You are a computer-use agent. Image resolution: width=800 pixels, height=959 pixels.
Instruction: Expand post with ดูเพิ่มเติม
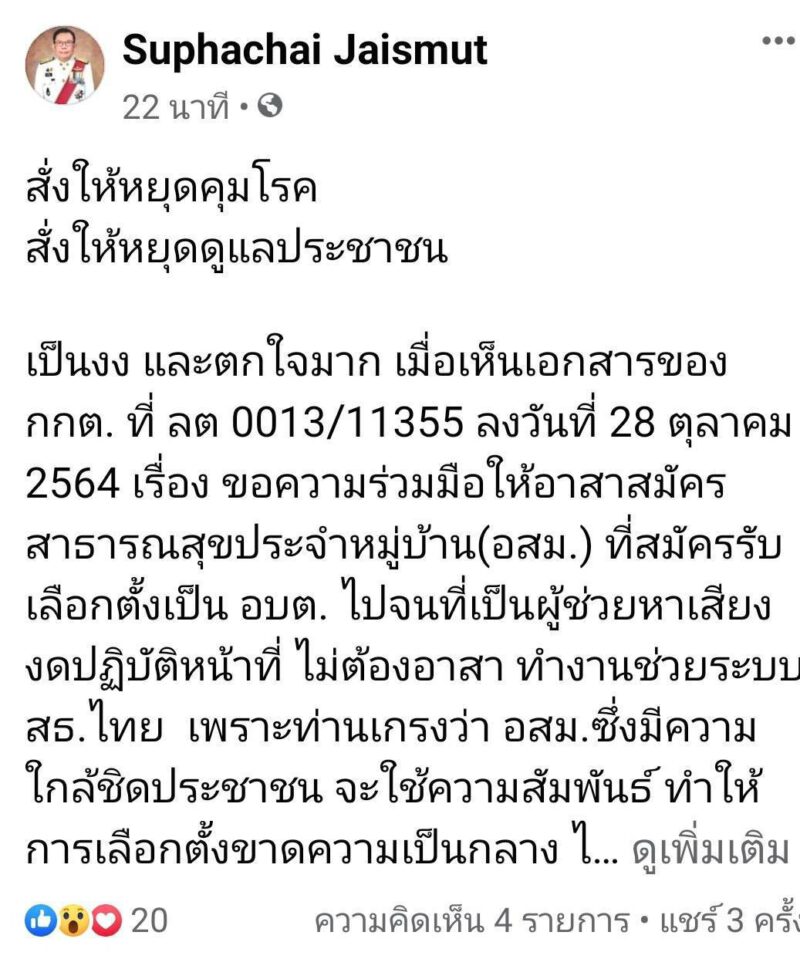click(713, 850)
